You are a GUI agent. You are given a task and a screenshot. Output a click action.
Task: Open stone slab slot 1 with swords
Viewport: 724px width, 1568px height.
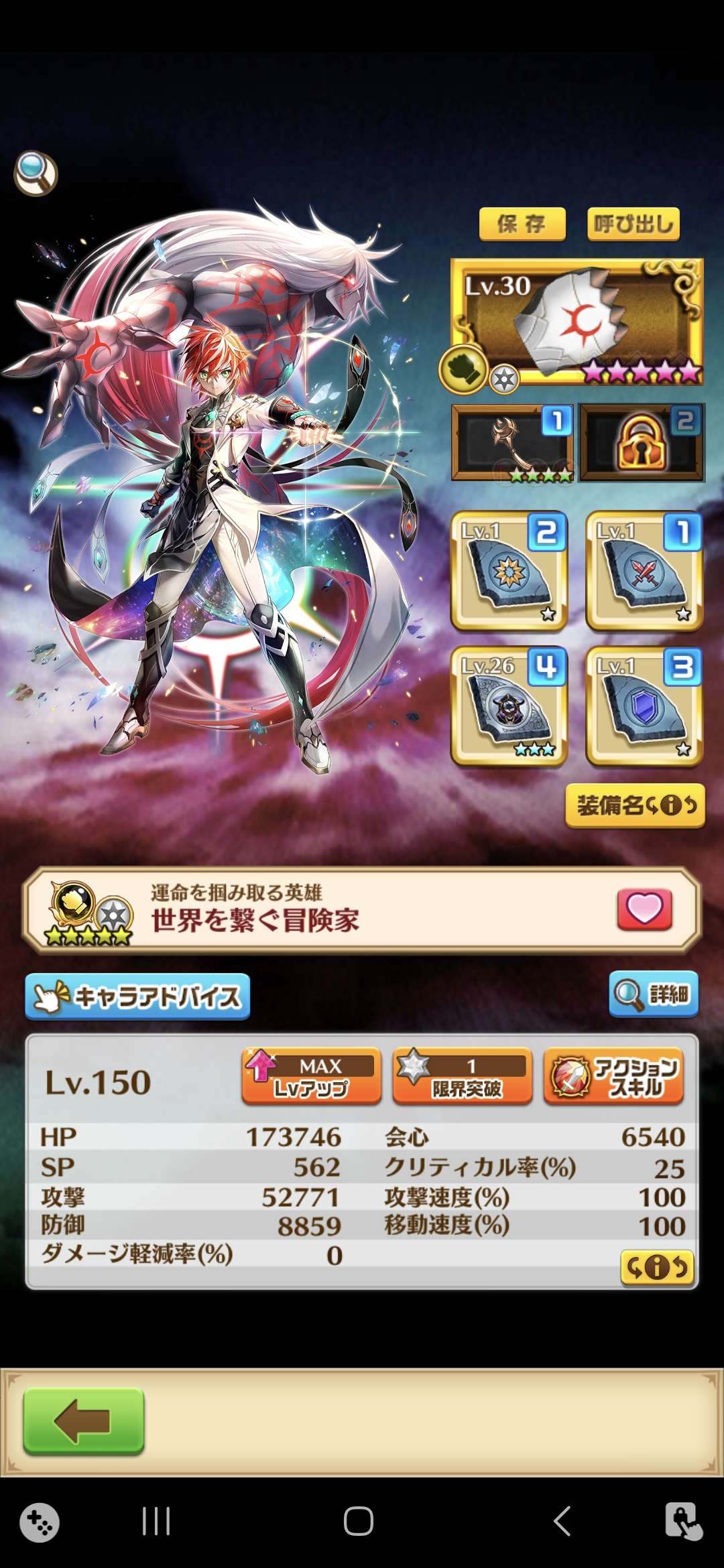[x=644, y=571]
